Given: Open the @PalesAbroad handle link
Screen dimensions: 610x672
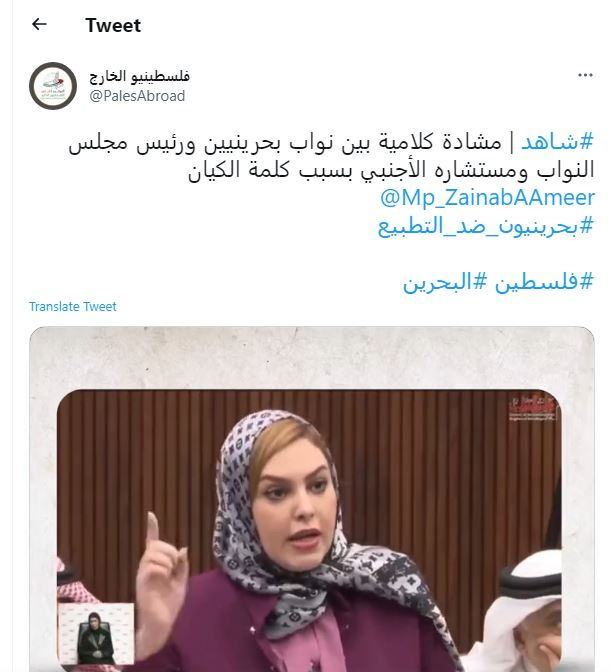Looking at the screenshot, I should click(x=137, y=96).
